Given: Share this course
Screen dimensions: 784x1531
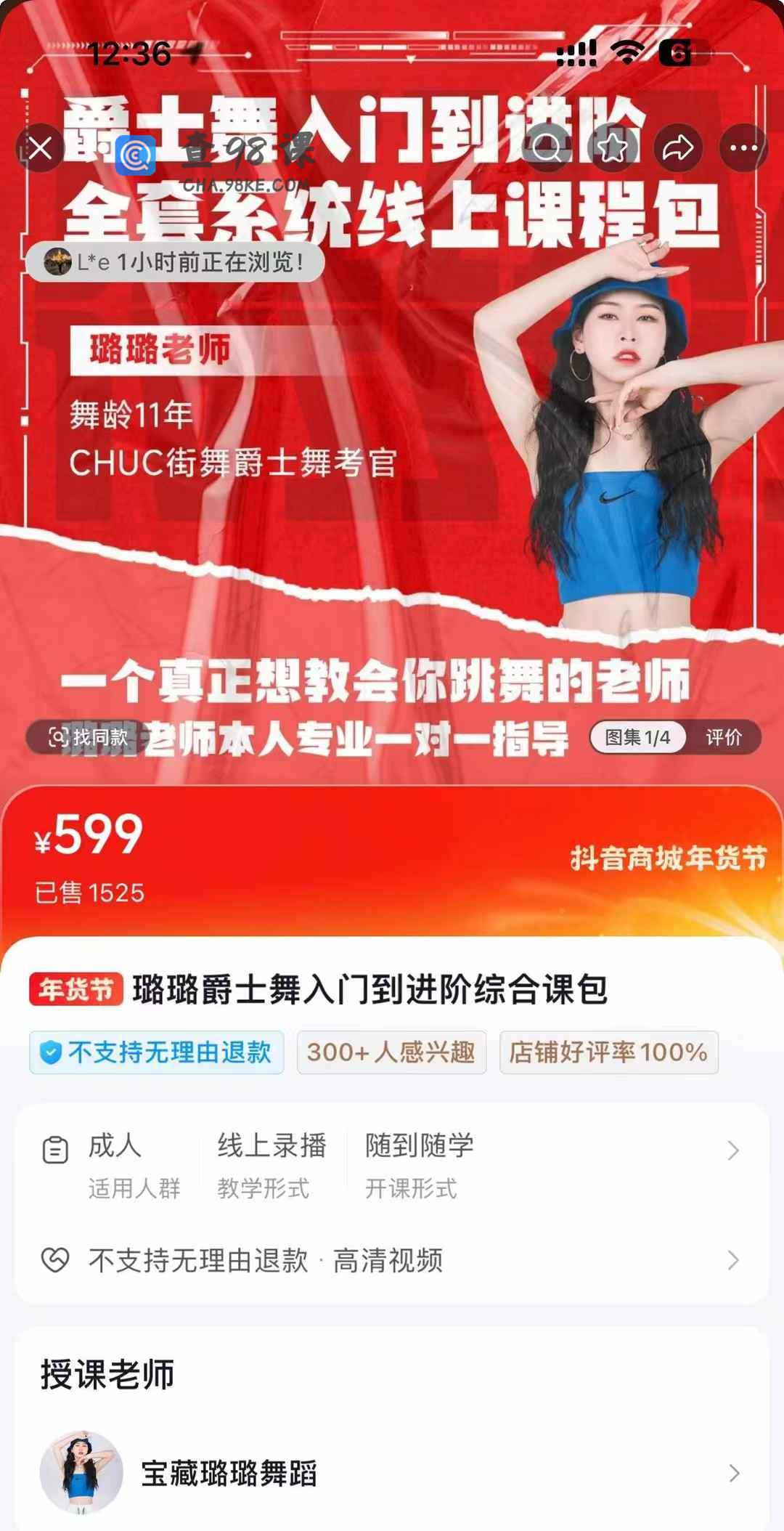Looking at the screenshot, I should click(x=678, y=149).
